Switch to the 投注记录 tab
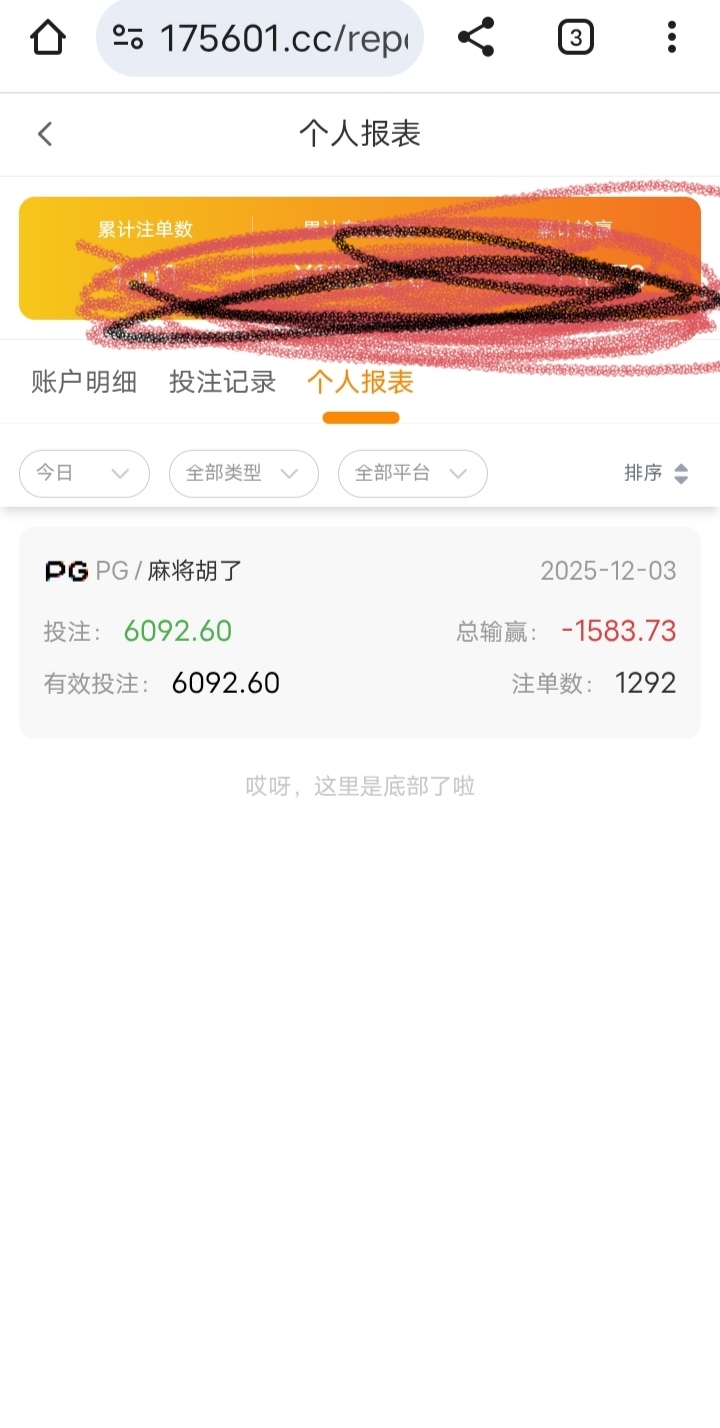This screenshot has width=720, height=1428. click(x=222, y=382)
